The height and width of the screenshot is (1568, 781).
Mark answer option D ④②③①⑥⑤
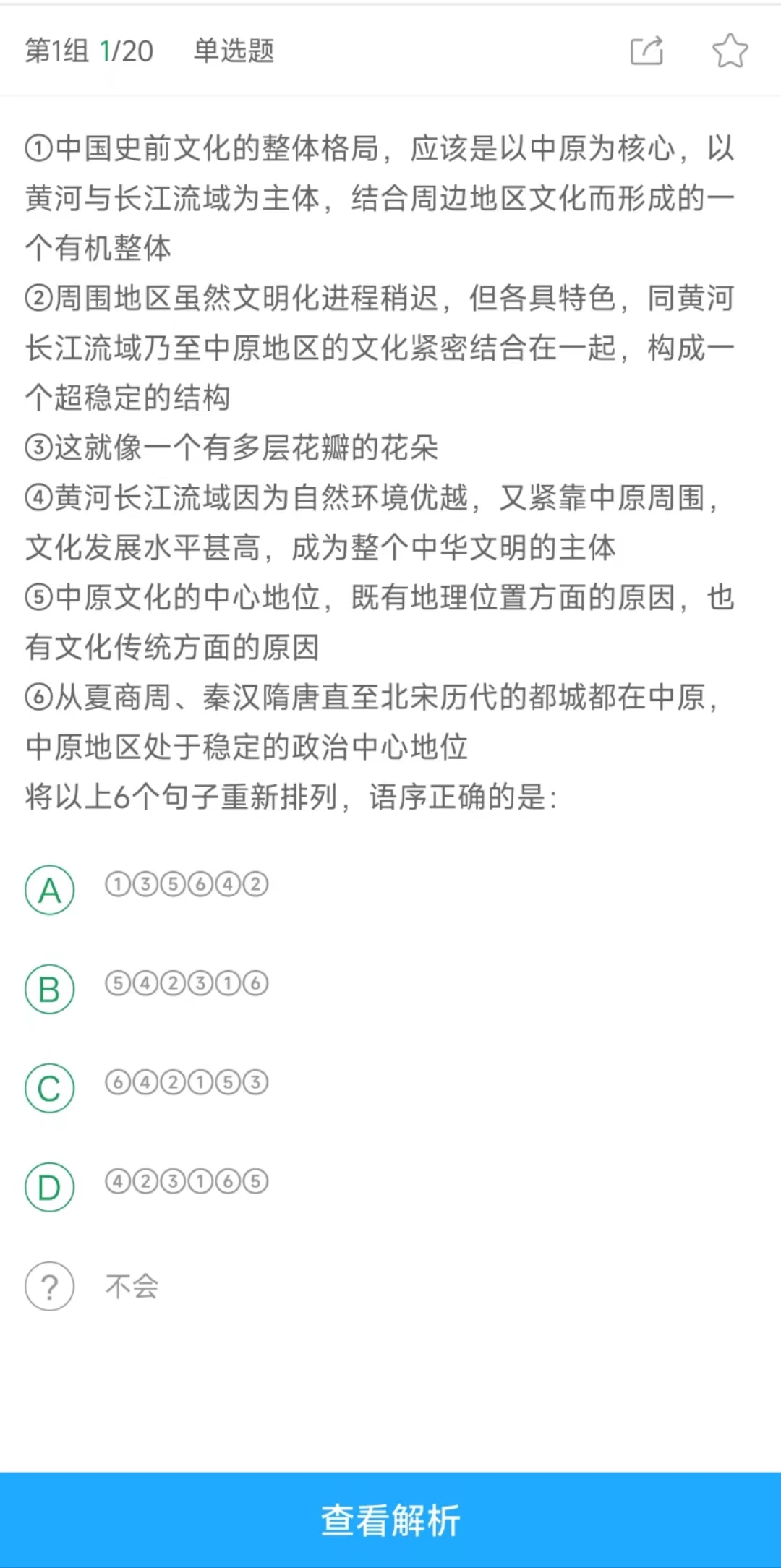(50, 1187)
